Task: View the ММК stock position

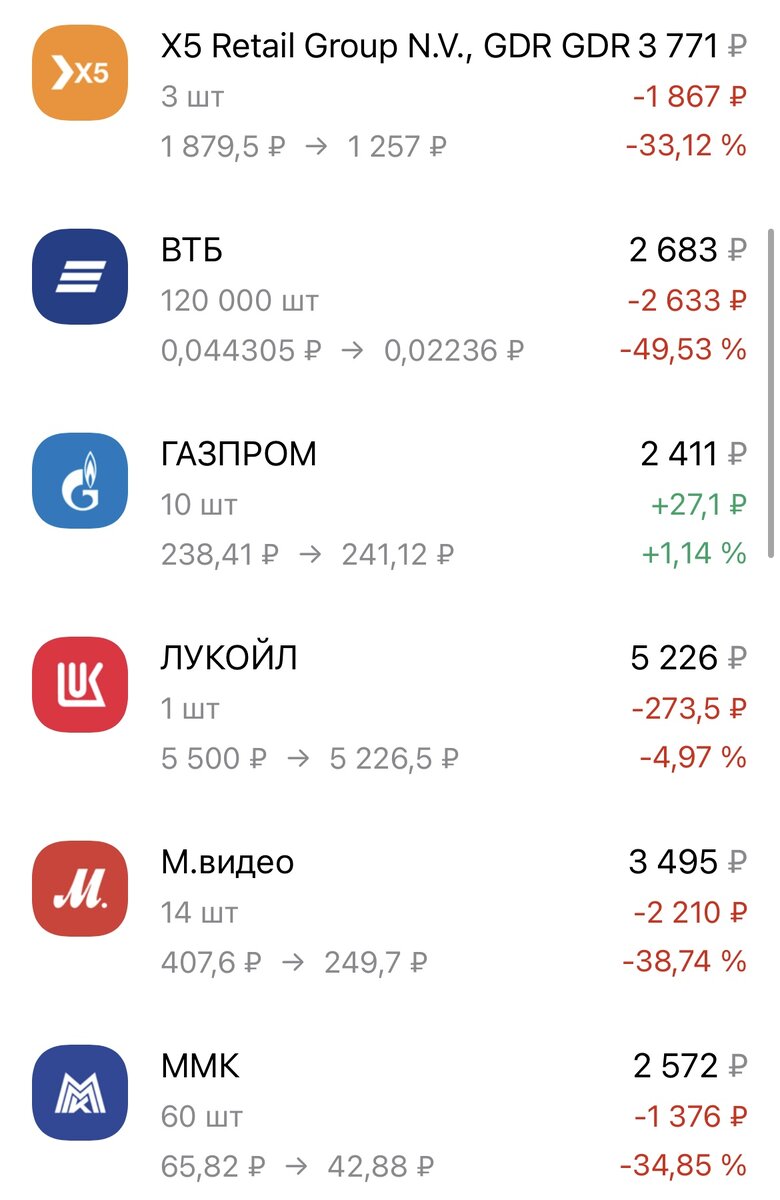Action: [390, 1116]
